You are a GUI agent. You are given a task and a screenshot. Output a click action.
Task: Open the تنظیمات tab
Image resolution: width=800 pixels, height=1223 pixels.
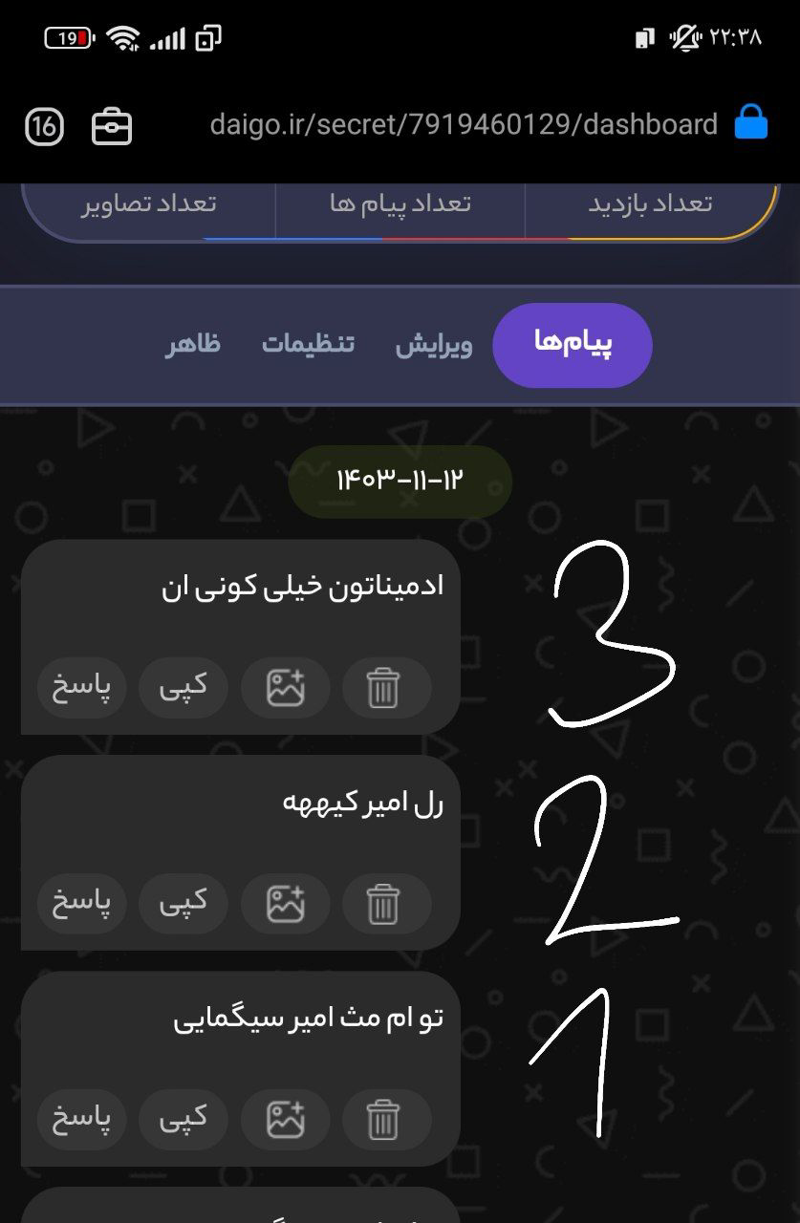[308, 346]
